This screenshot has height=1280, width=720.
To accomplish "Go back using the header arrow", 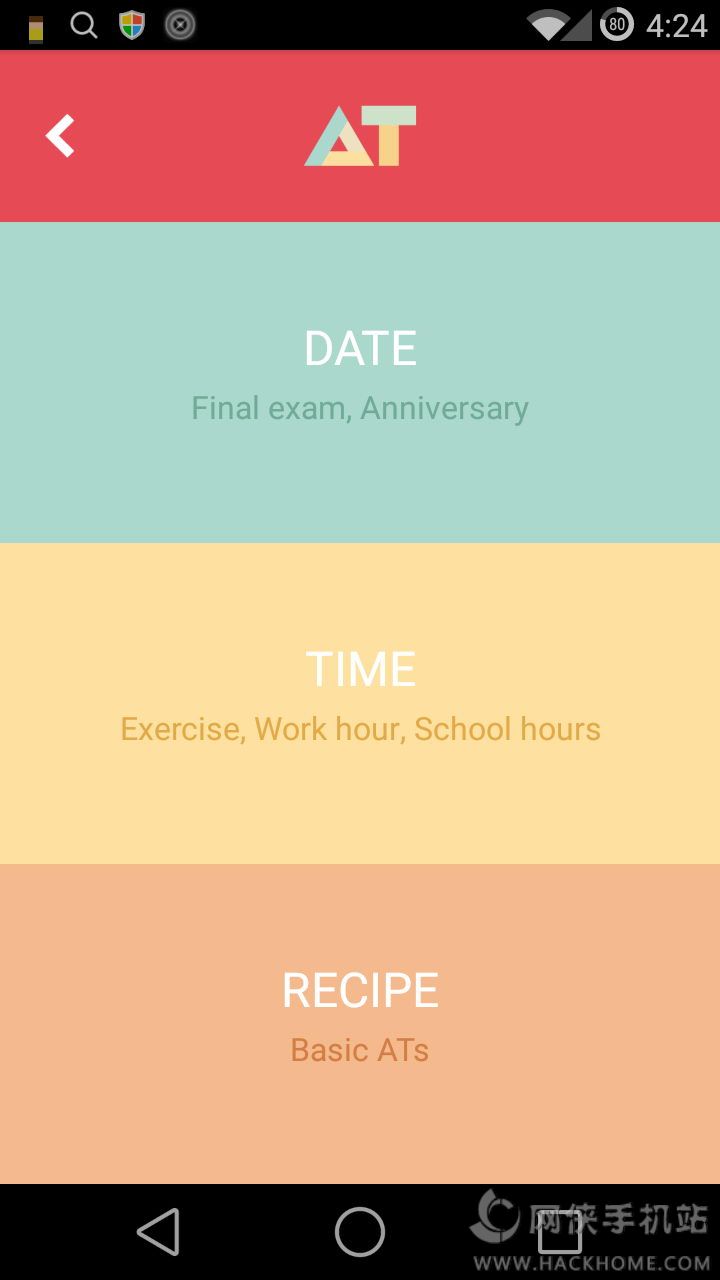I will (x=60, y=136).
